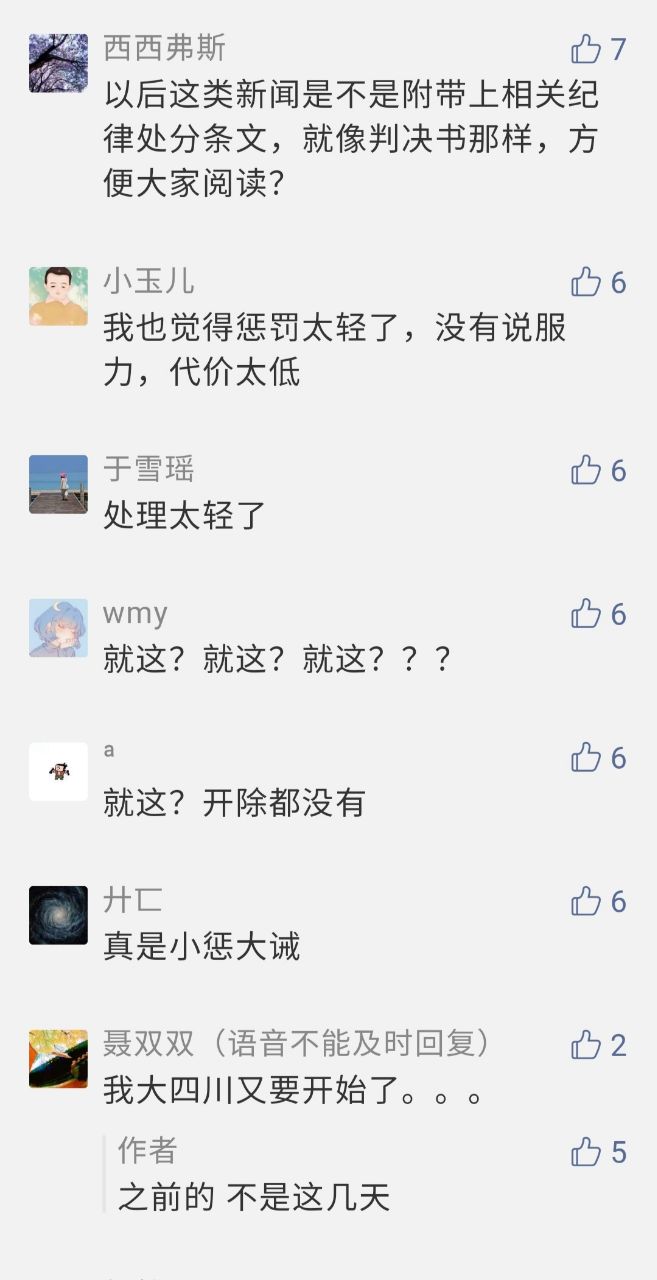Like 聂双双's comment about 四川
Image resolution: width=657 pixels, height=1280 pixels.
point(586,1046)
